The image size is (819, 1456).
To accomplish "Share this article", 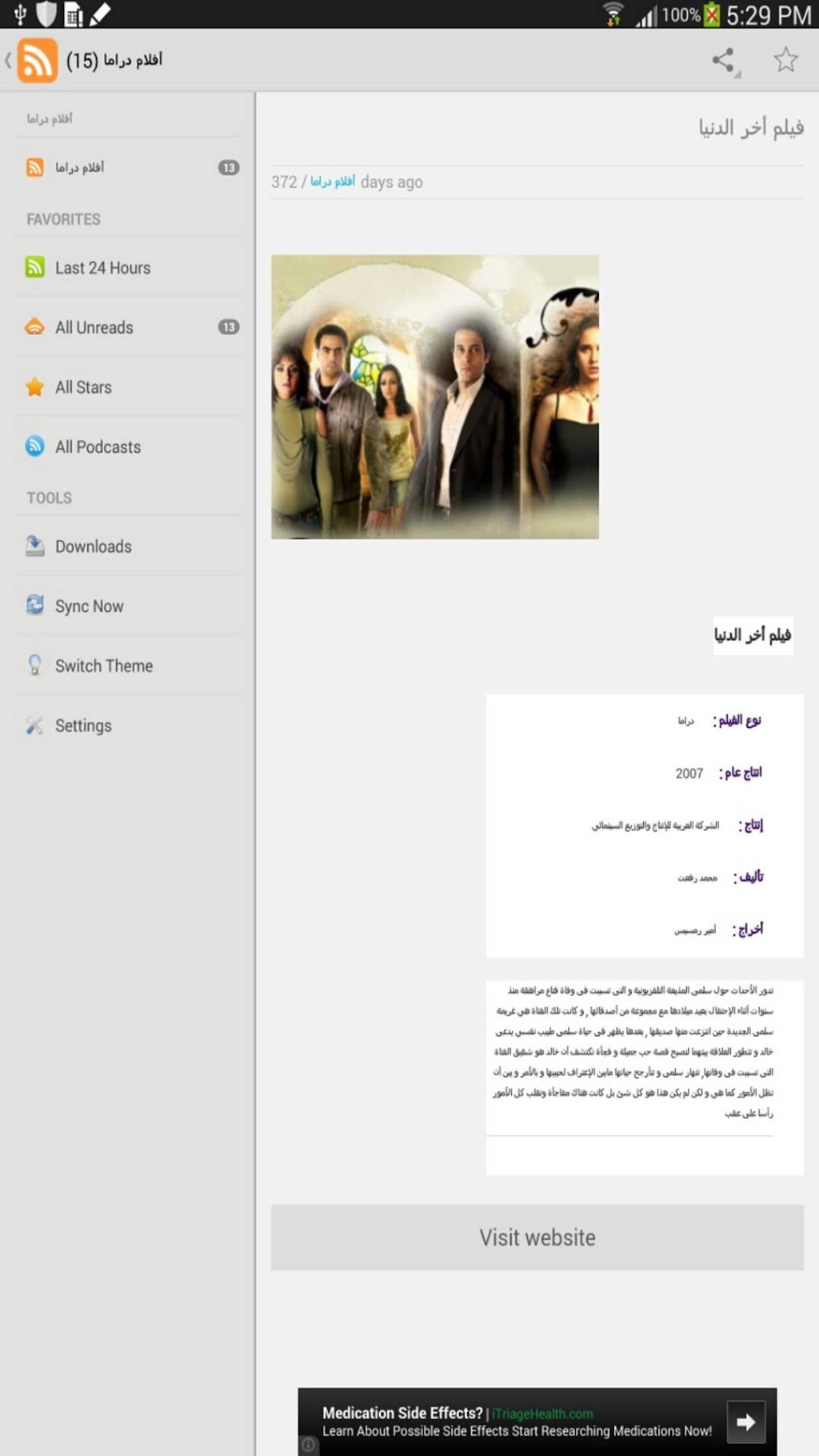I will coord(724,60).
